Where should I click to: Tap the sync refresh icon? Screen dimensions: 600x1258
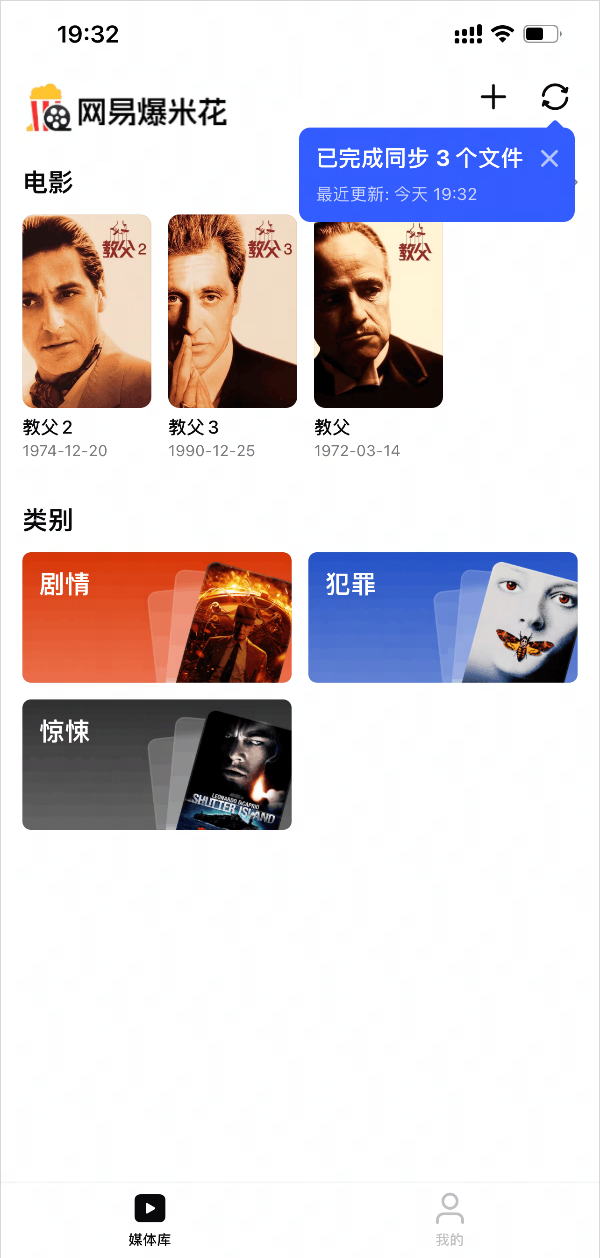point(555,97)
